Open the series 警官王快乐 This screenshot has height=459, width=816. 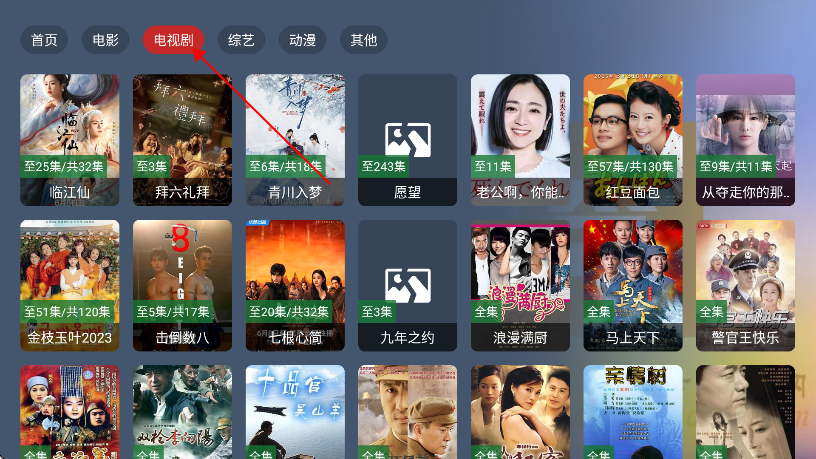coord(745,286)
